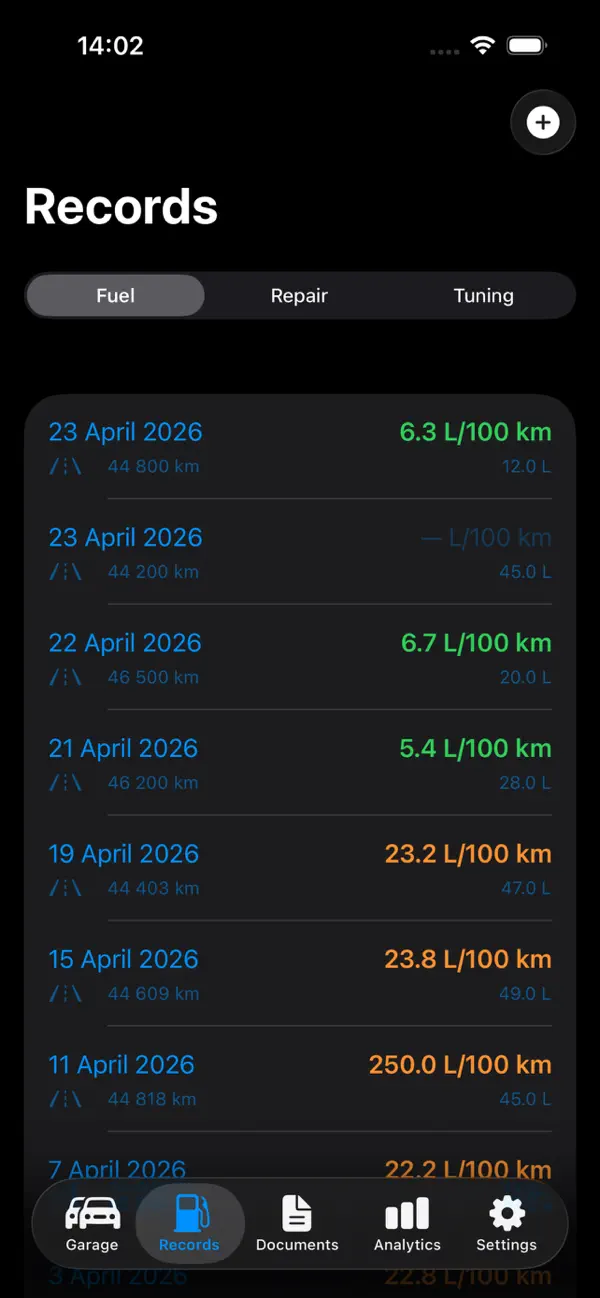Open the Documents tab
Screen dimensions: 600x1298
tap(297, 1224)
